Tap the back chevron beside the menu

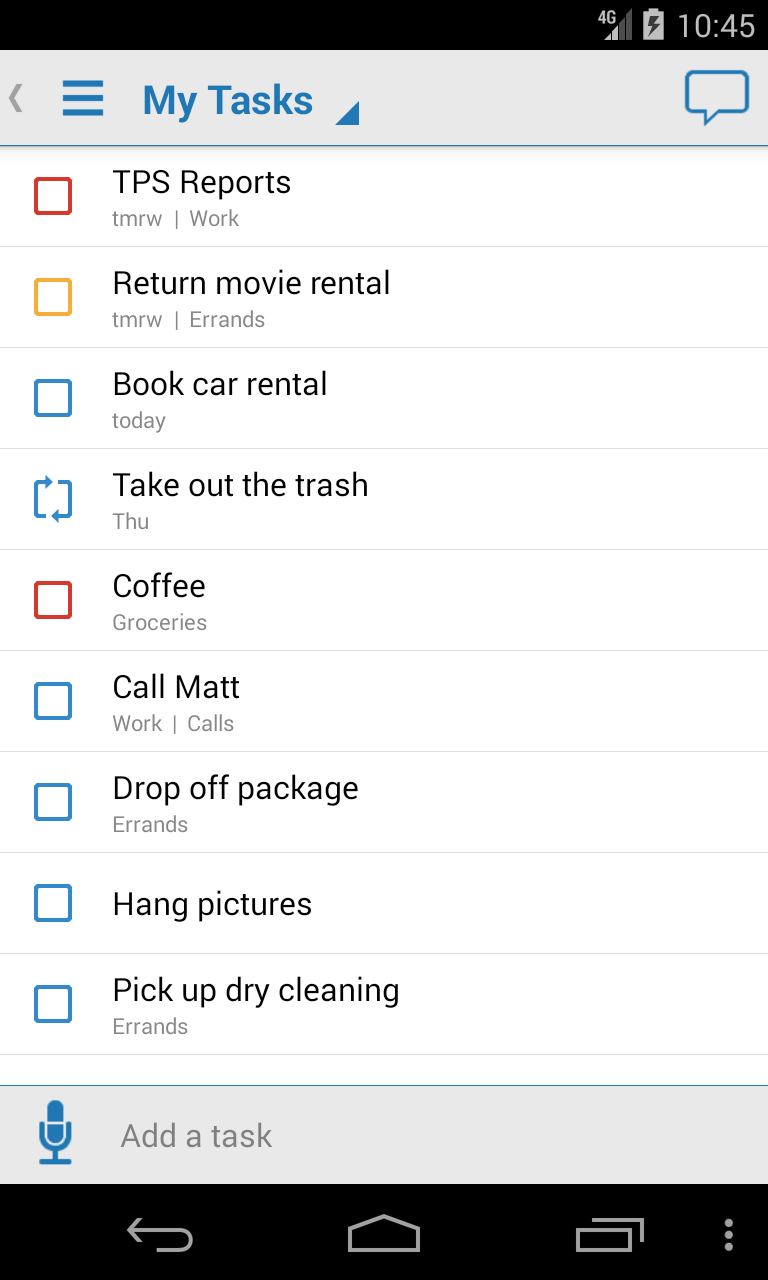click(15, 98)
